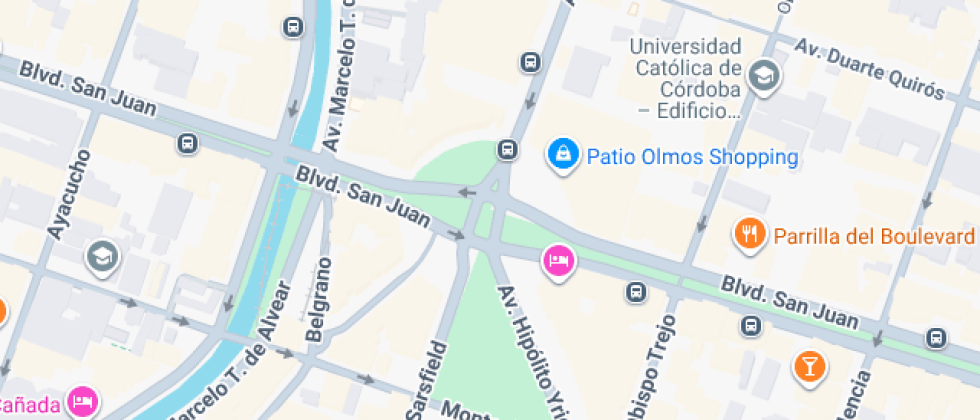Tap the bus stop beside Patio Olmos Shopping
The width and height of the screenshot is (980, 420).
click(x=508, y=151)
